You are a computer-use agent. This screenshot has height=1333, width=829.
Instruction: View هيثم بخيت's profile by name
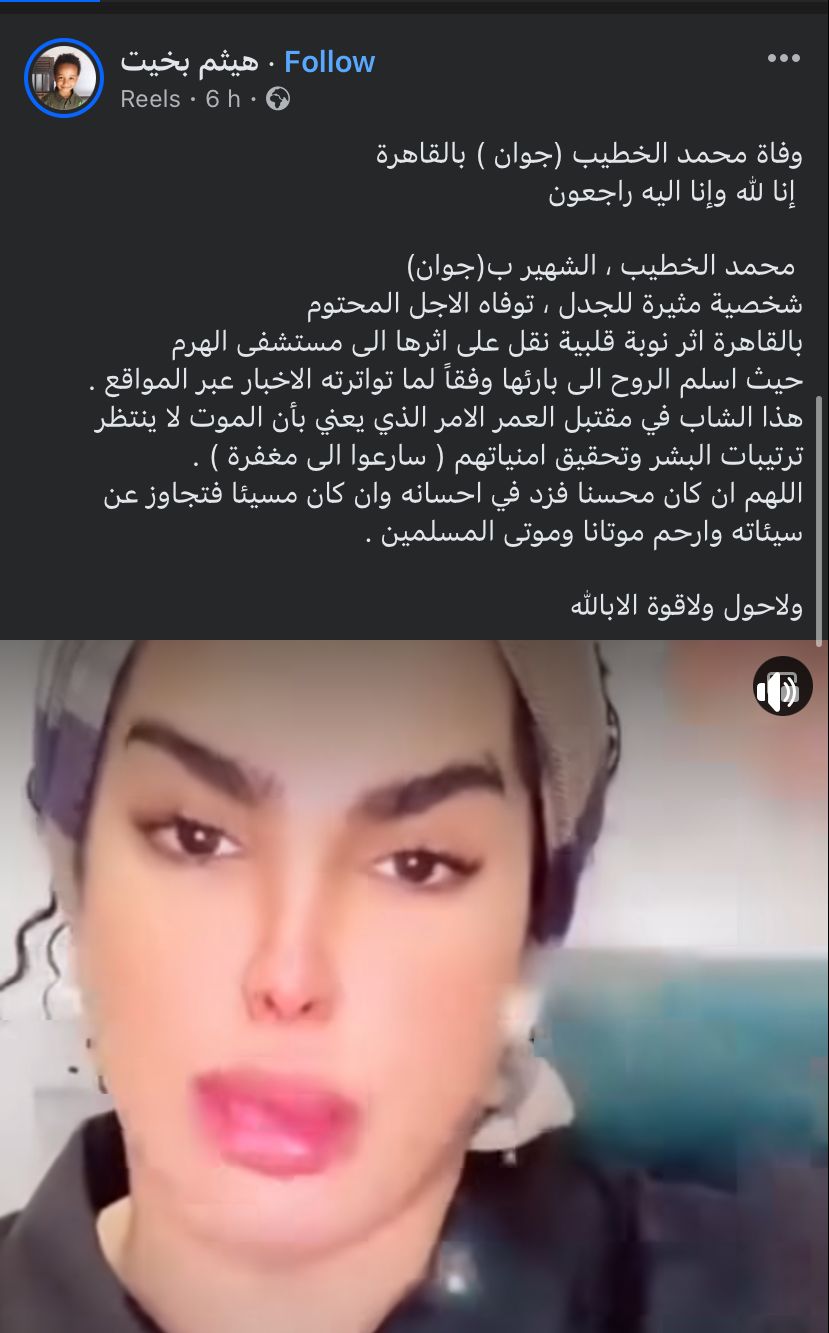[x=189, y=62]
